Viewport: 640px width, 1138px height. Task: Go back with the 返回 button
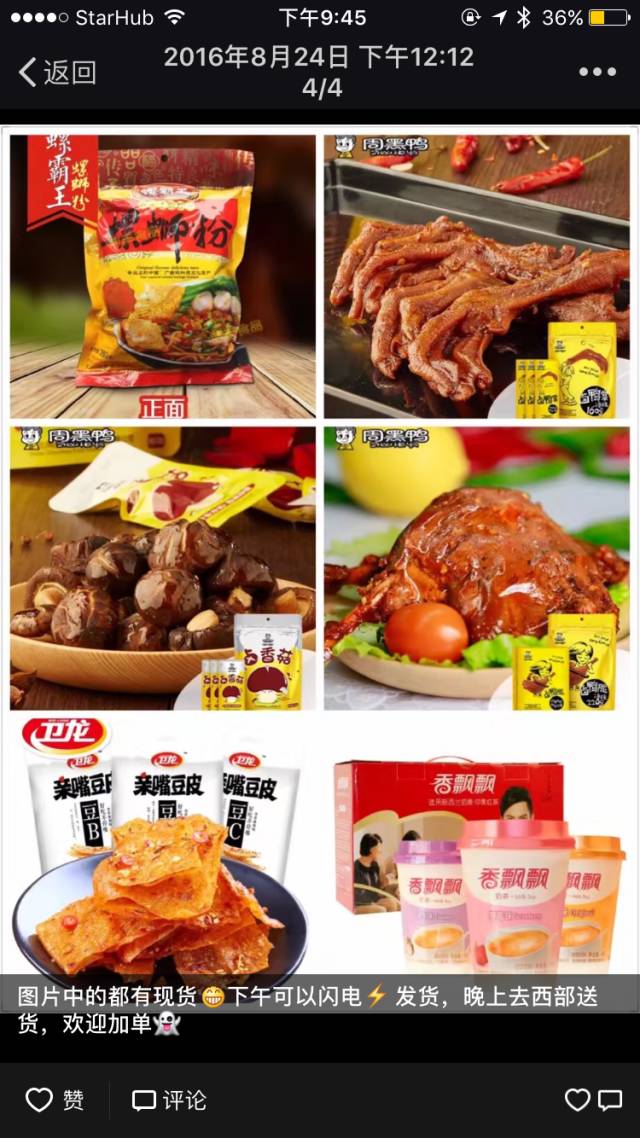click(x=57, y=72)
